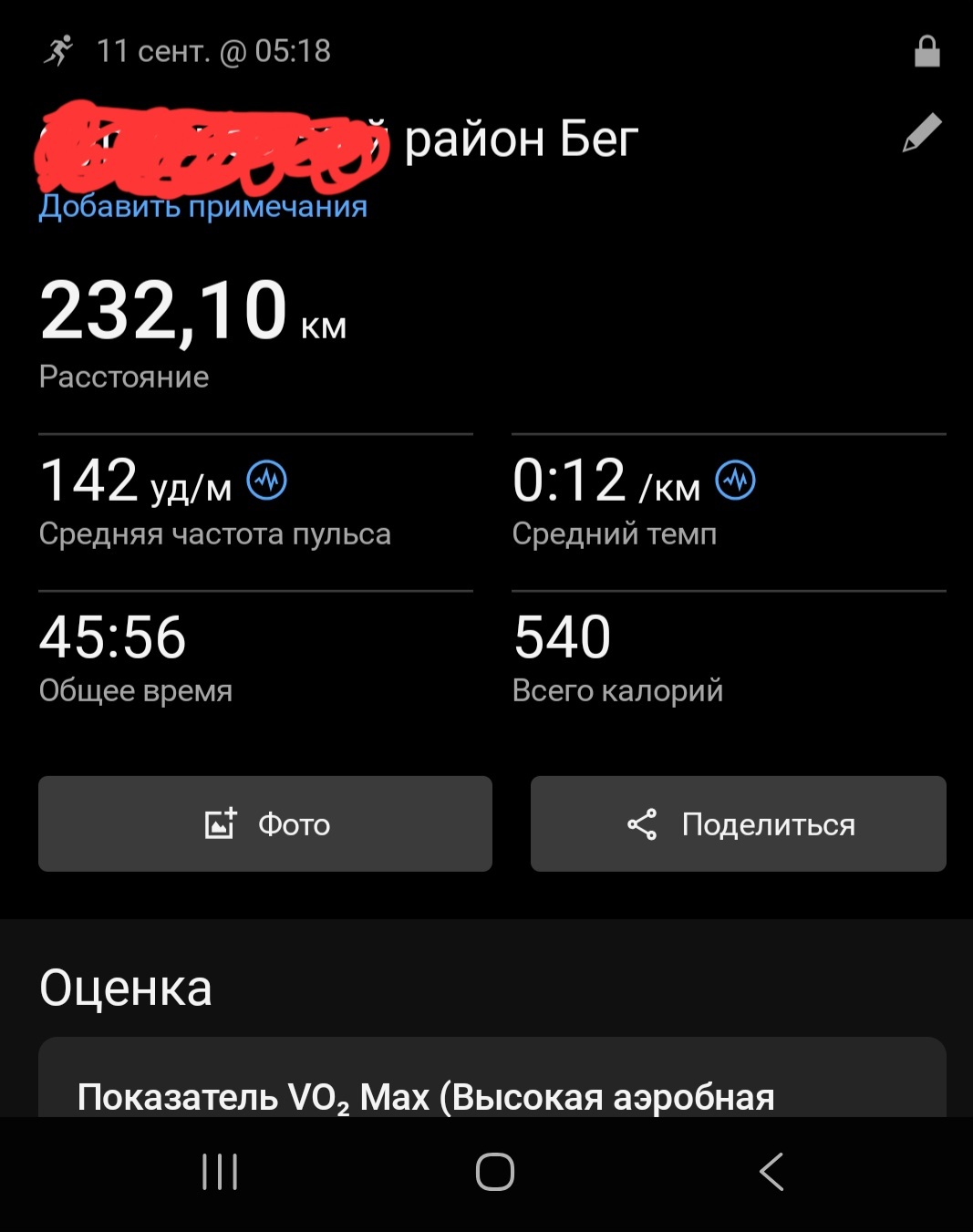This screenshot has width=973, height=1232.
Task: Tap the «Добавить примечания» link
Action: (202, 207)
